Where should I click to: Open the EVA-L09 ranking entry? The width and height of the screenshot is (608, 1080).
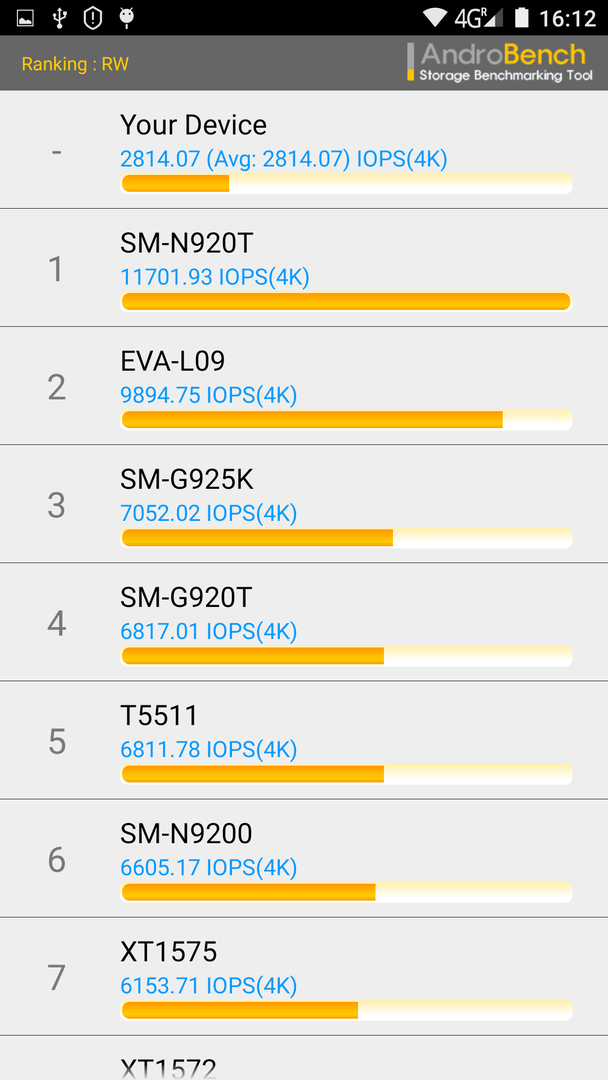304,386
